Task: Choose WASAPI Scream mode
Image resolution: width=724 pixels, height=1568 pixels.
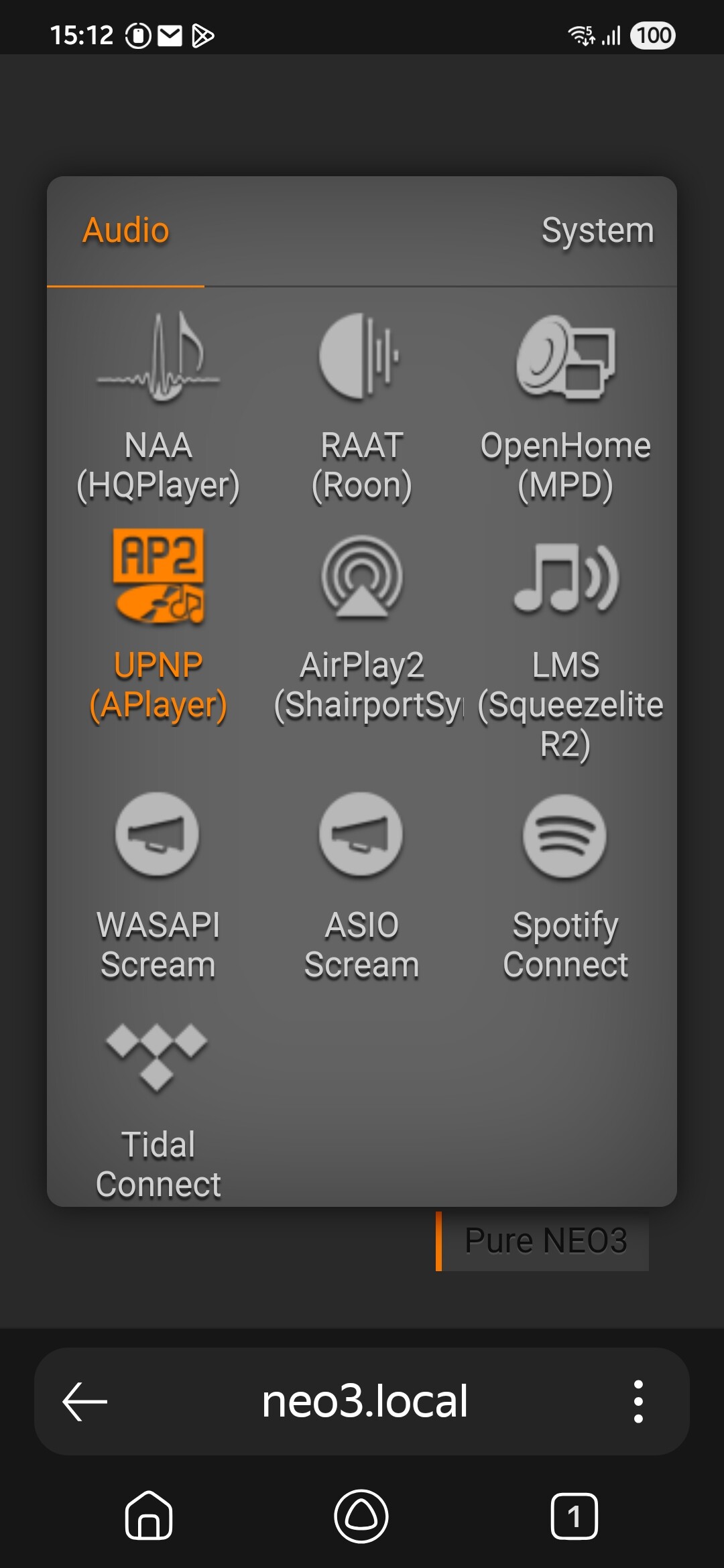Action: [x=158, y=888]
